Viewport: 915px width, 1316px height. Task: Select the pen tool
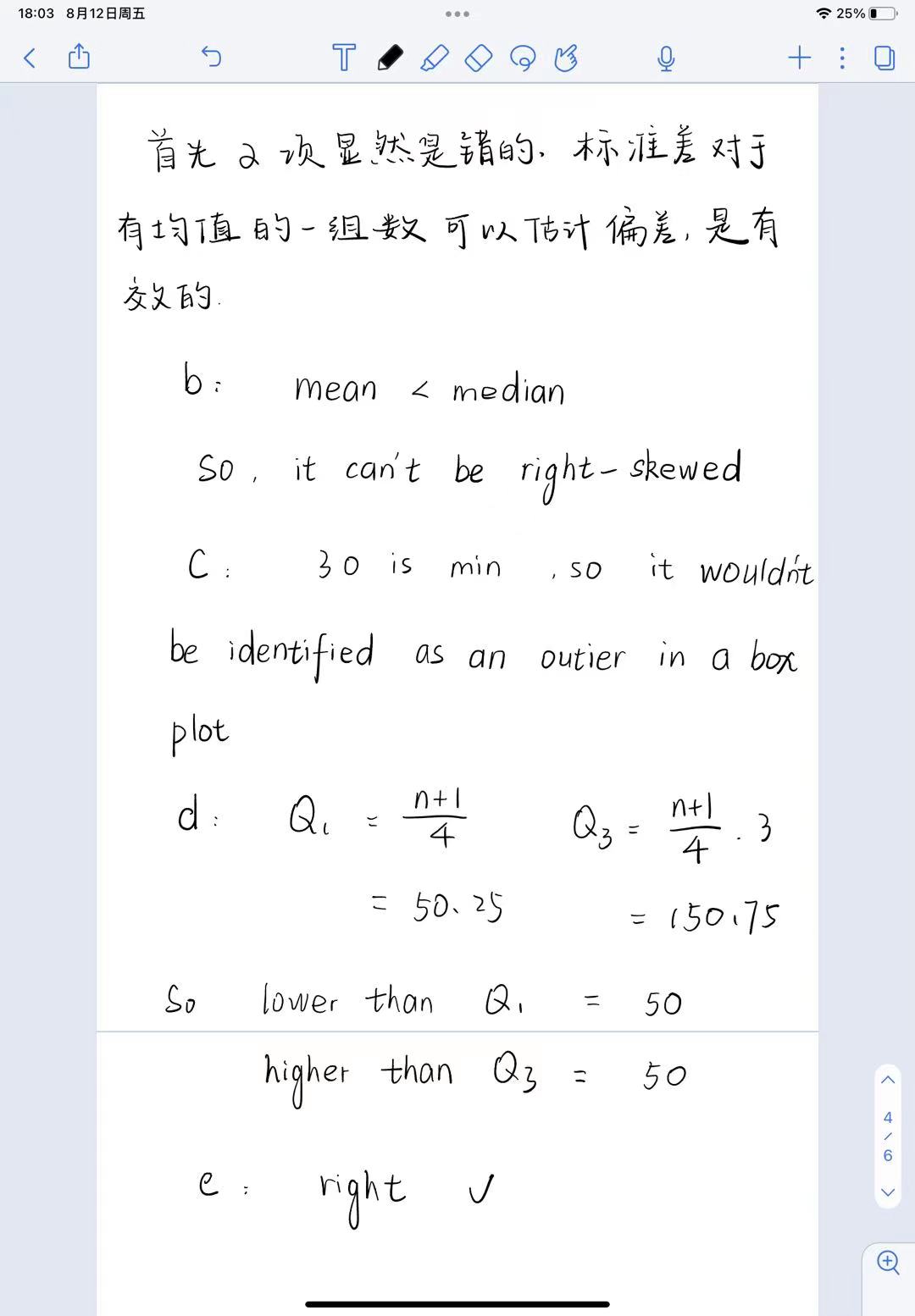[390, 58]
